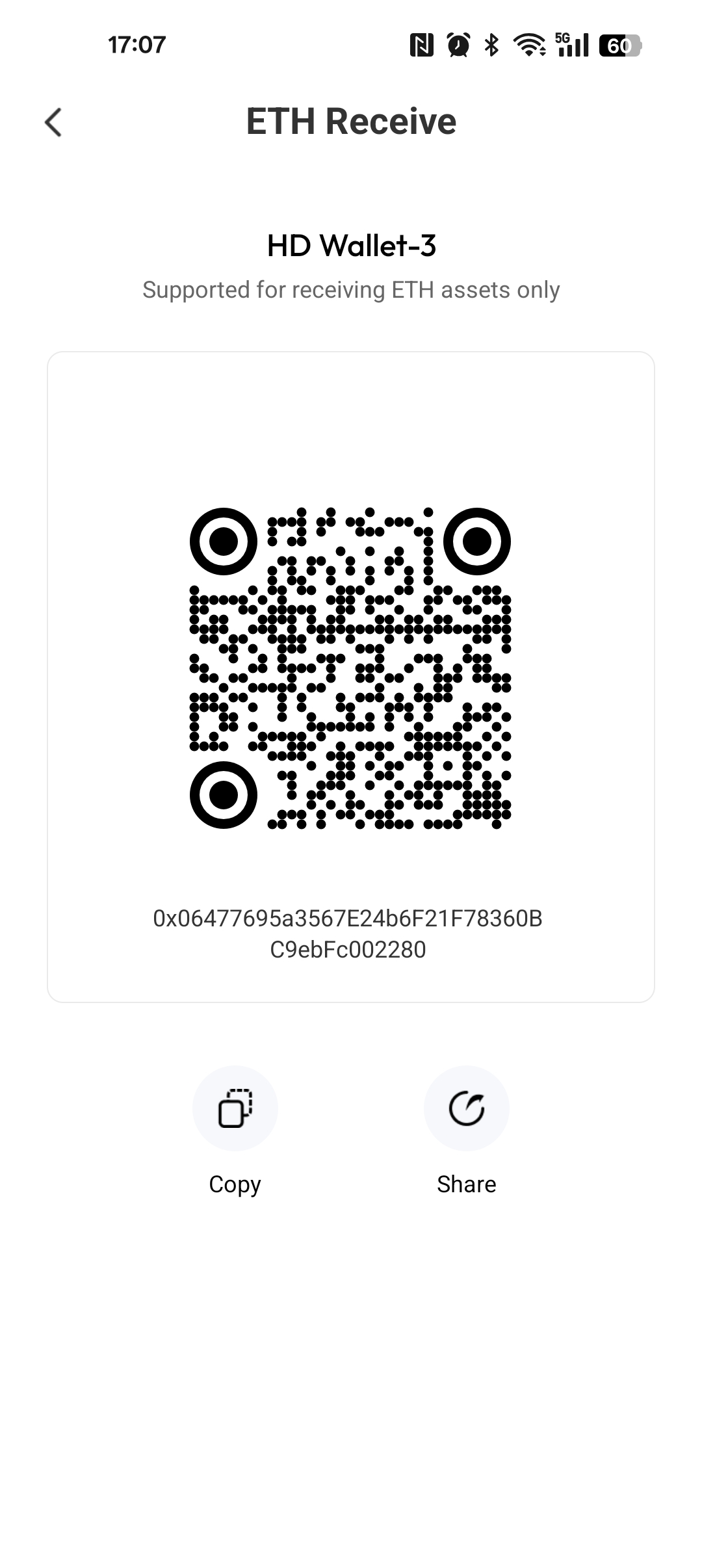Copy the ETH wallet address

pos(235,1108)
